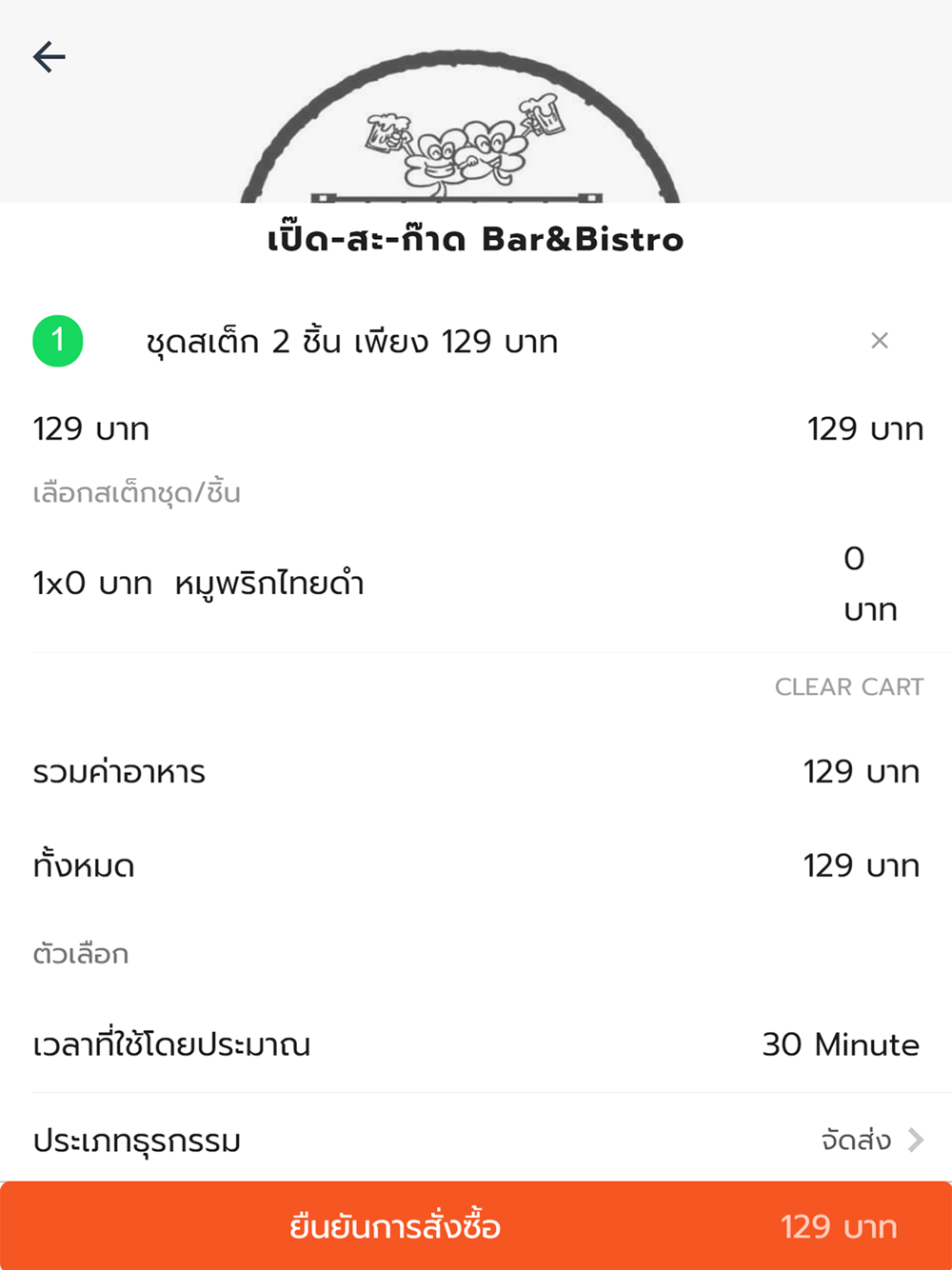Clear the cart
This screenshot has height=1270, width=952.
coord(848,686)
